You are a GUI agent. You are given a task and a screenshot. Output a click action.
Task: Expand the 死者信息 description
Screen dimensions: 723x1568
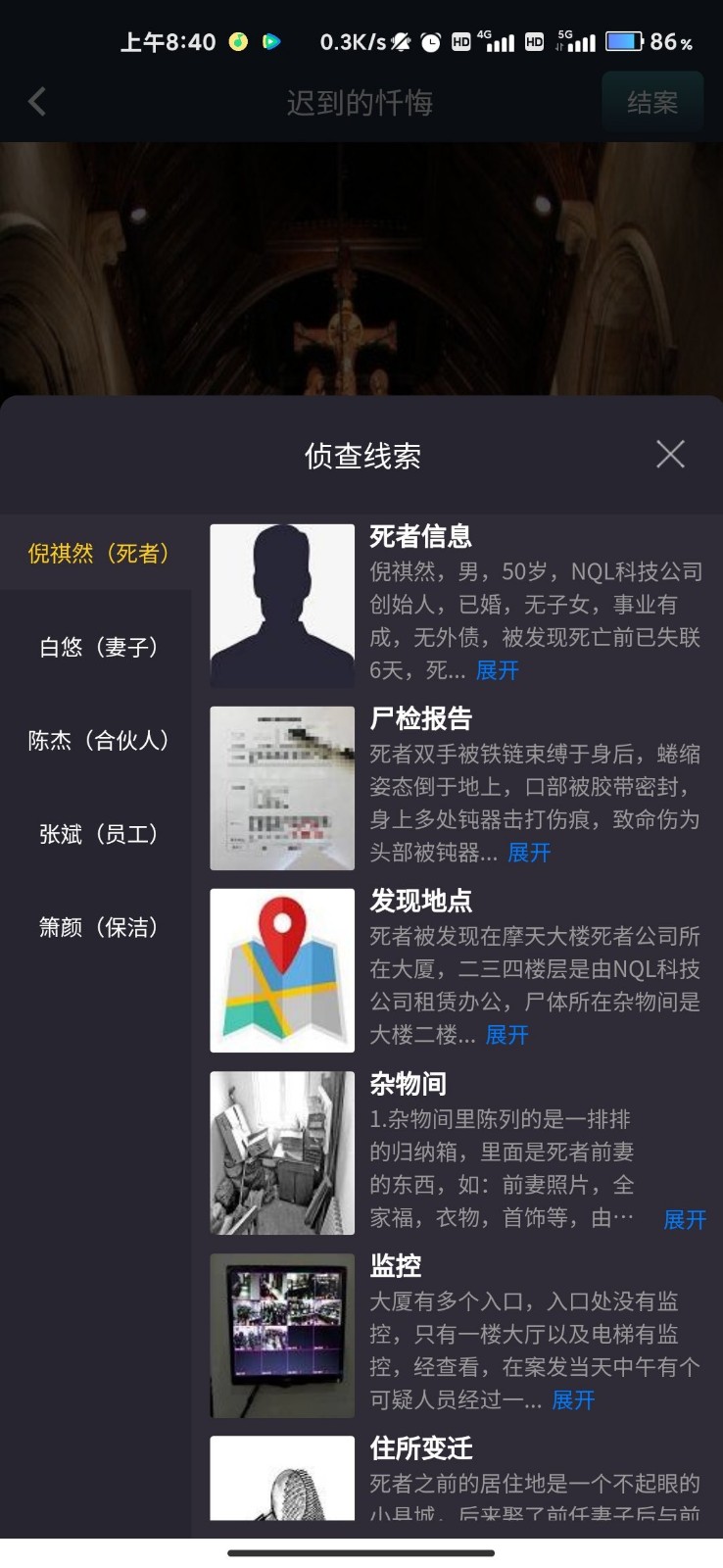(497, 670)
